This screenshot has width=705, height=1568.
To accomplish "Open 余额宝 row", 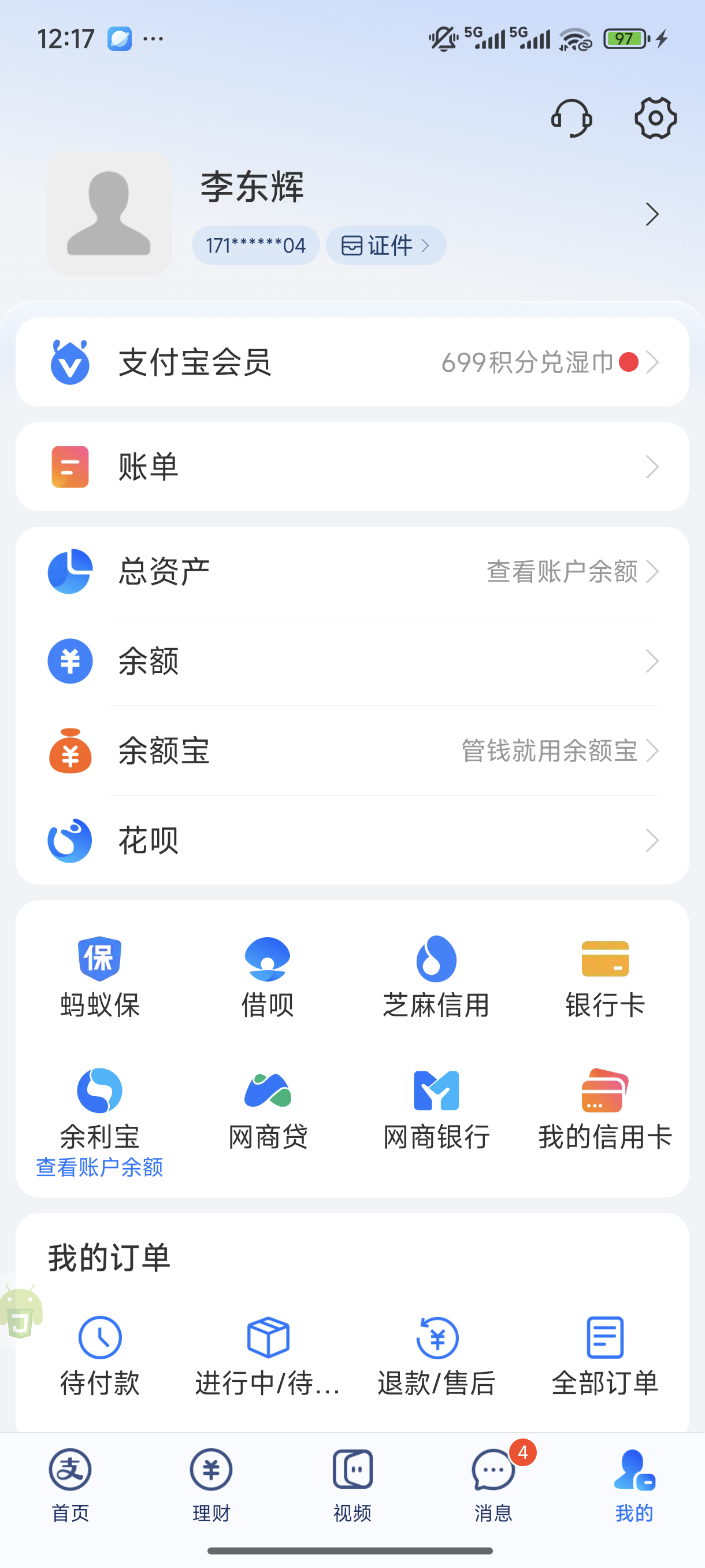I will [x=352, y=750].
